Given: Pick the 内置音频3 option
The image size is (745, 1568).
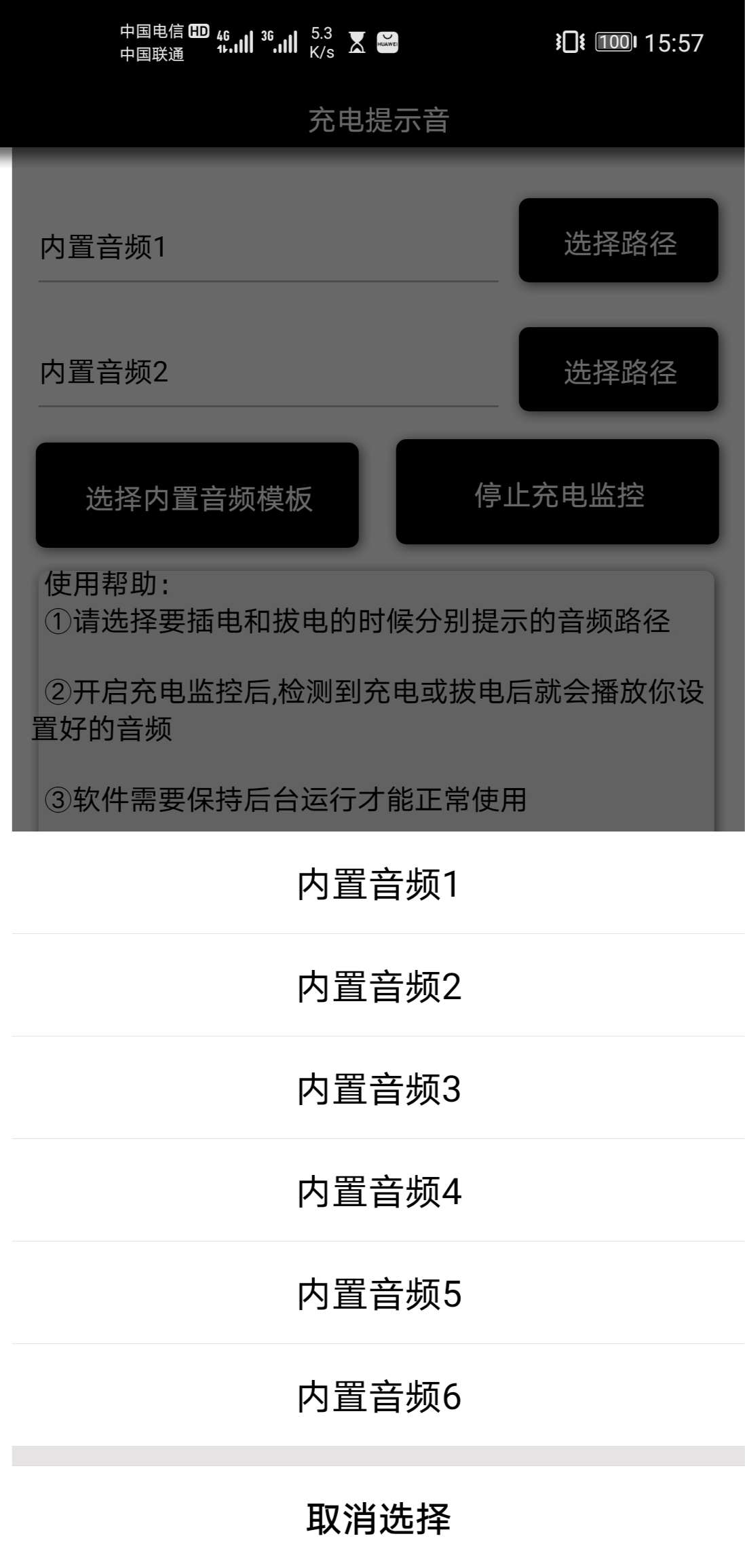Looking at the screenshot, I should [x=379, y=1087].
